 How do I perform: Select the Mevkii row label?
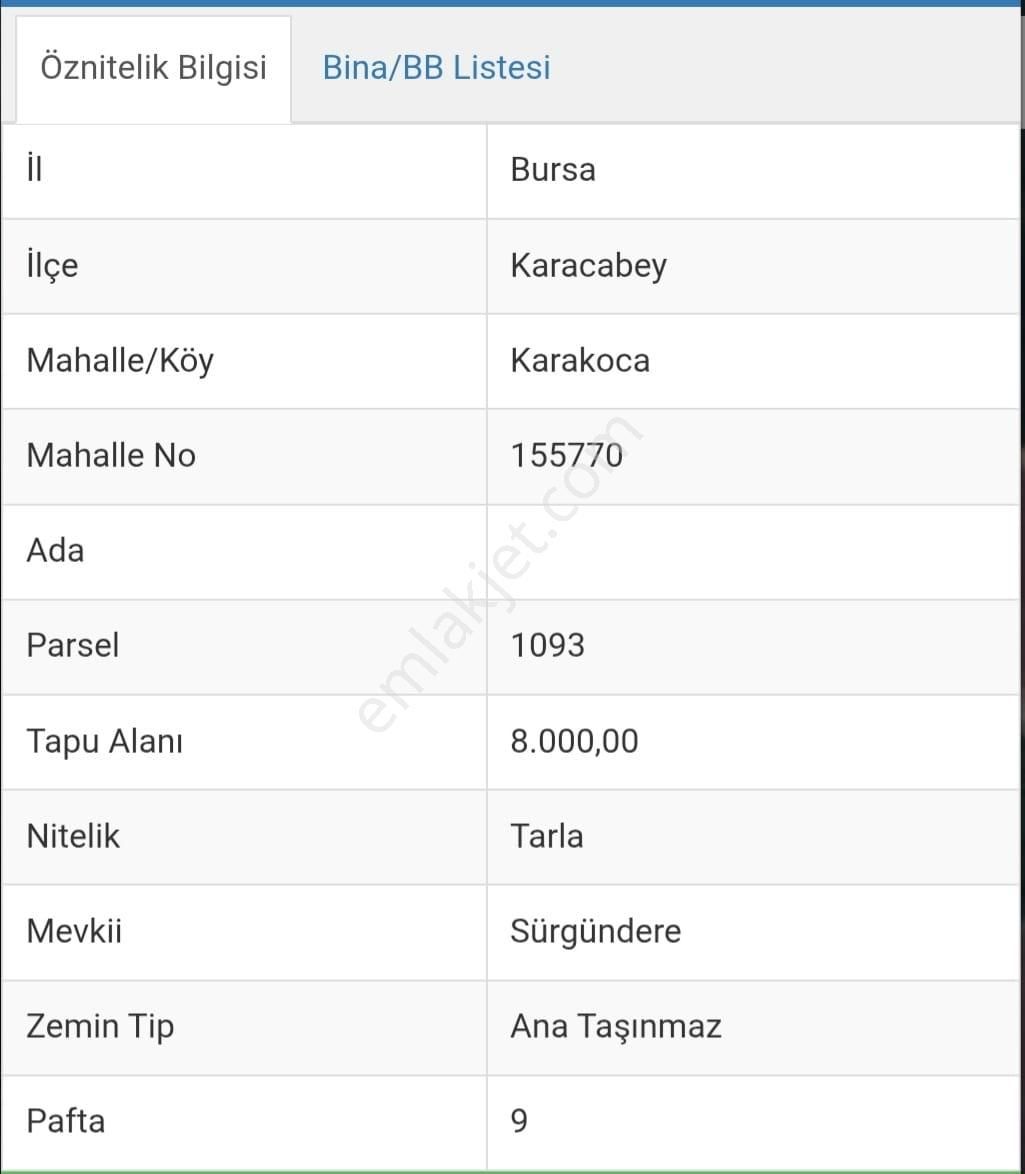click(75, 931)
